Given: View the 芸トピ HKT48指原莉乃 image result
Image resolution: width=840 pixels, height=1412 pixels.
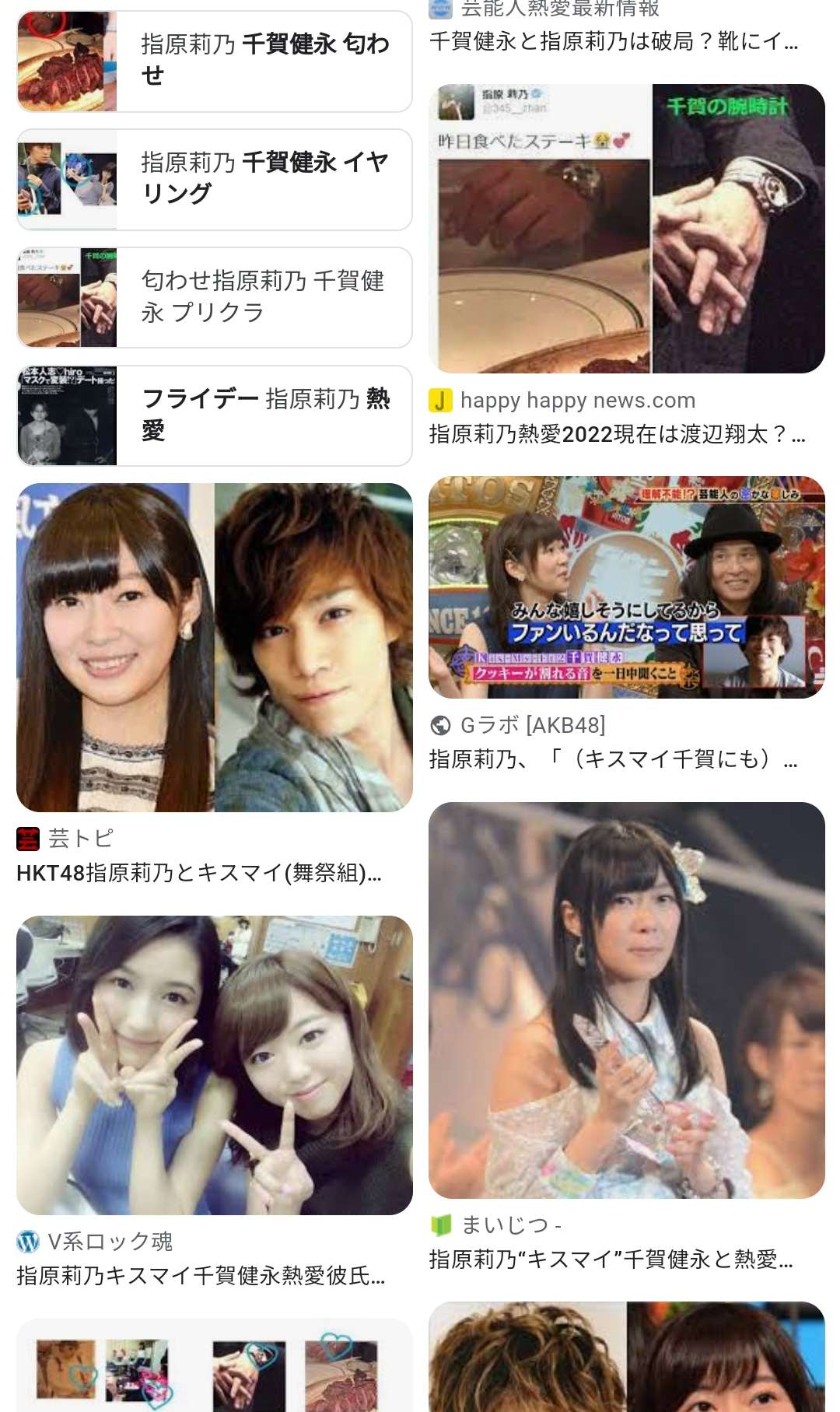Looking at the screenshot, I should click(x=215, y=647).
